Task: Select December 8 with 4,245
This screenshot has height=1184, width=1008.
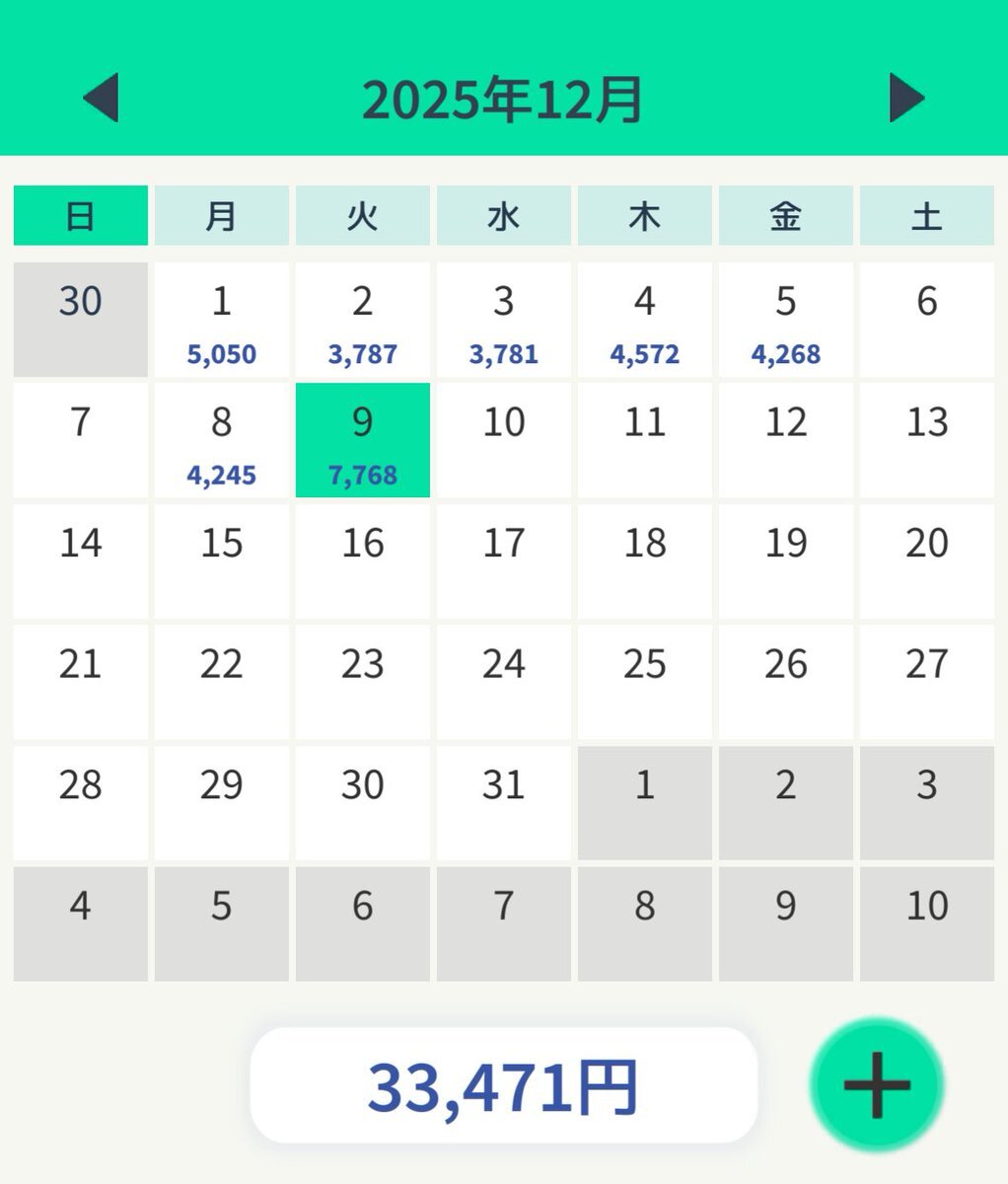Action: click(221, 440)
